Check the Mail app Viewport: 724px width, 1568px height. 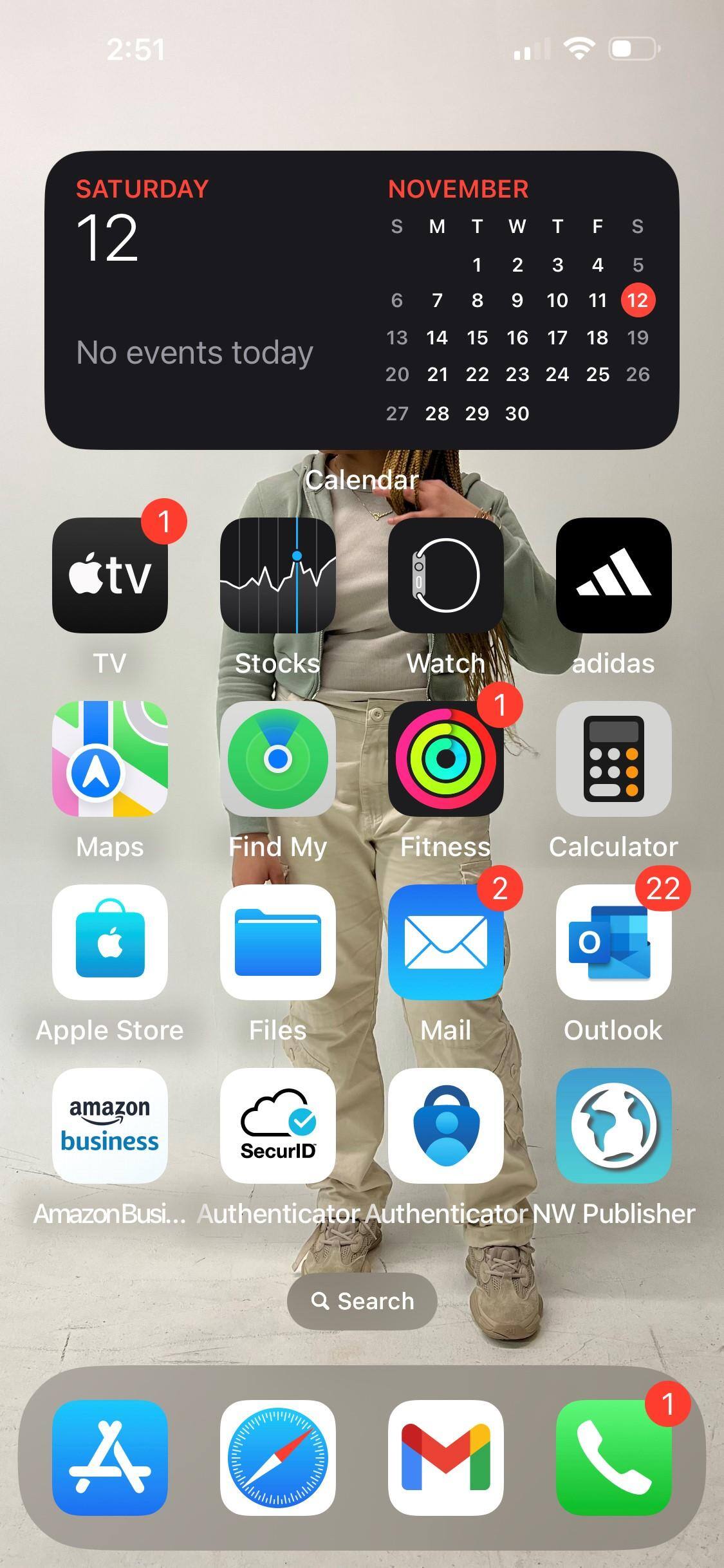(446, 942)
